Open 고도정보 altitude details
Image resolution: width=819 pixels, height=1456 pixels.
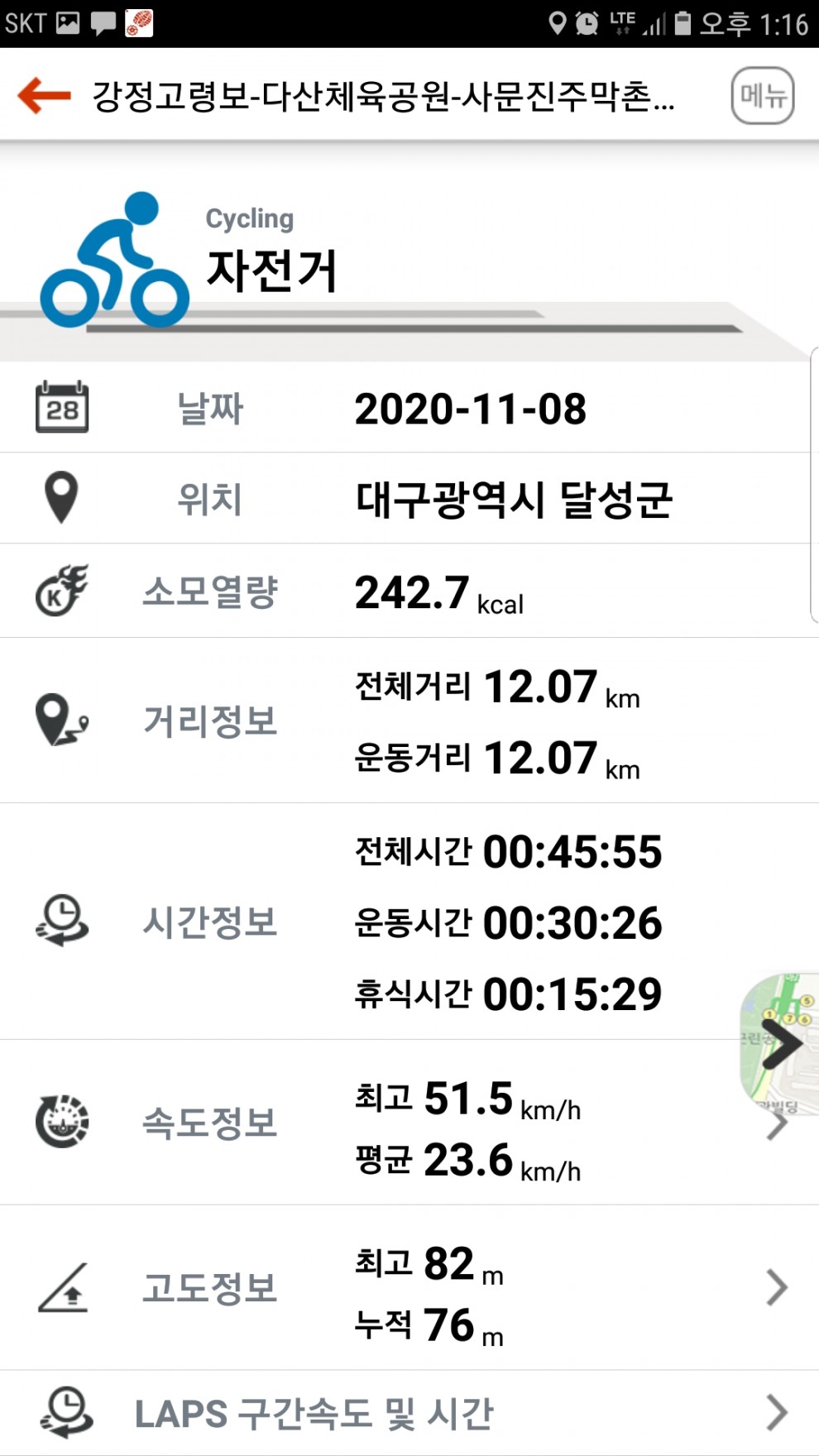click(409, 1287)
